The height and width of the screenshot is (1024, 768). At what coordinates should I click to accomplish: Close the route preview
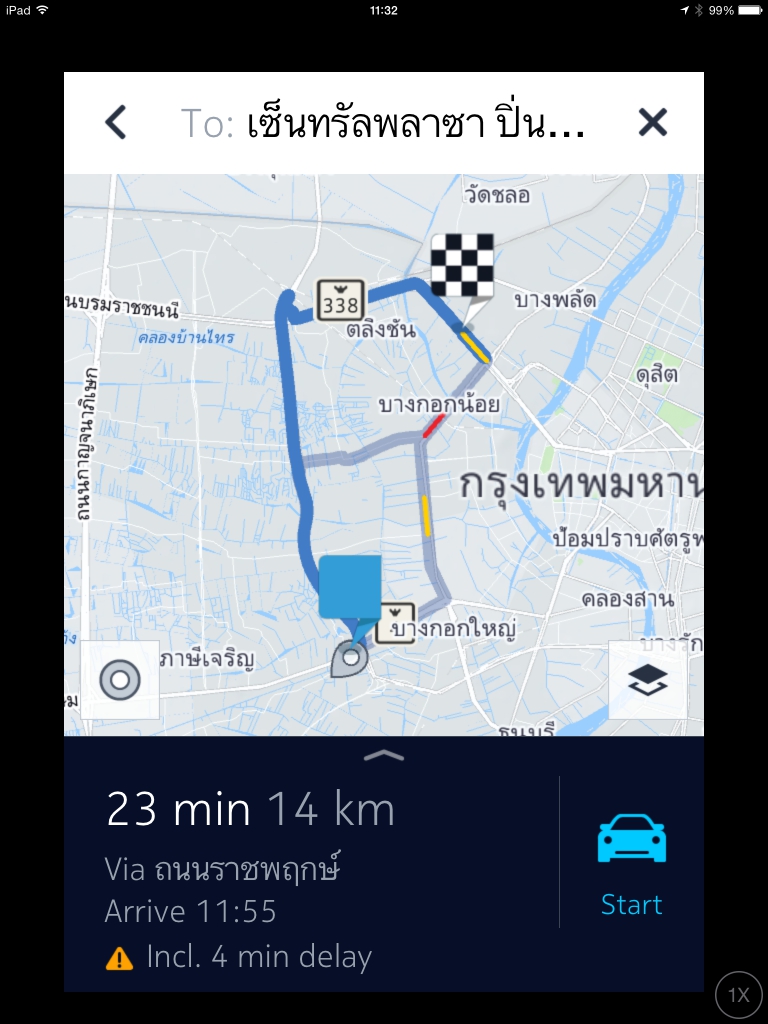652,123
